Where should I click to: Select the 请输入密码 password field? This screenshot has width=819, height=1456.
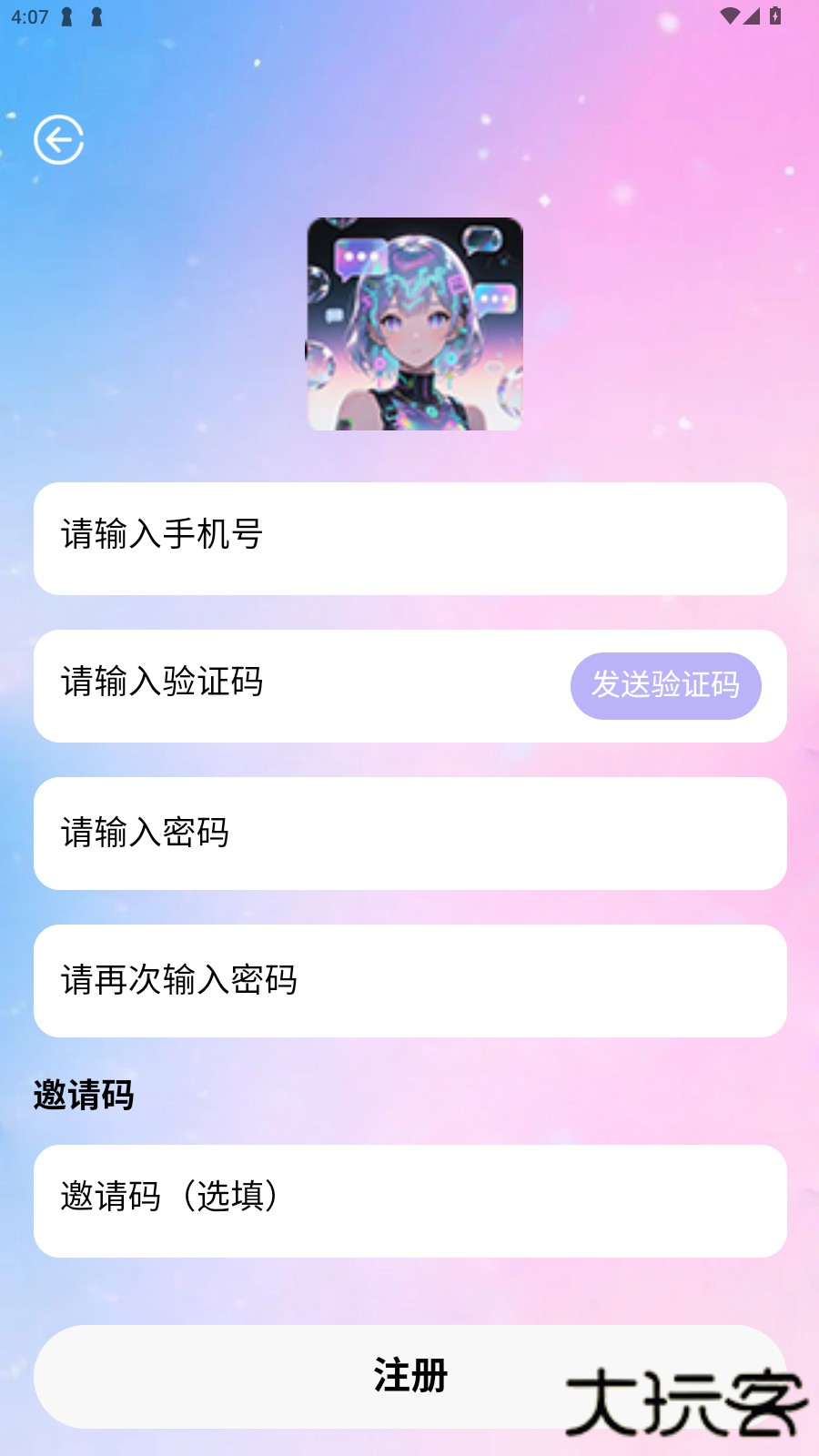[409, 834]
